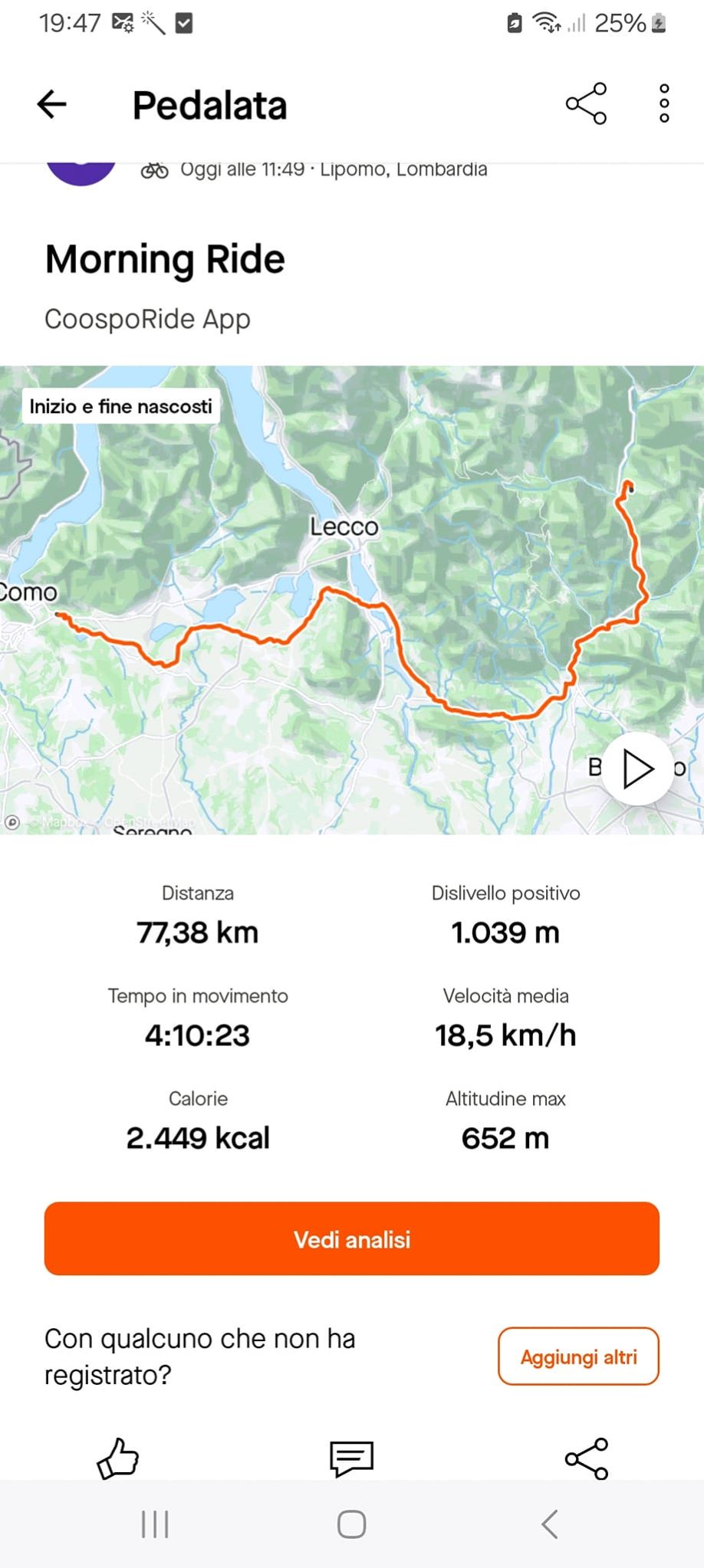This screenshot has width=704, height=1568.
Task: Share this ride from the top bar
Action: coord(586,103)
